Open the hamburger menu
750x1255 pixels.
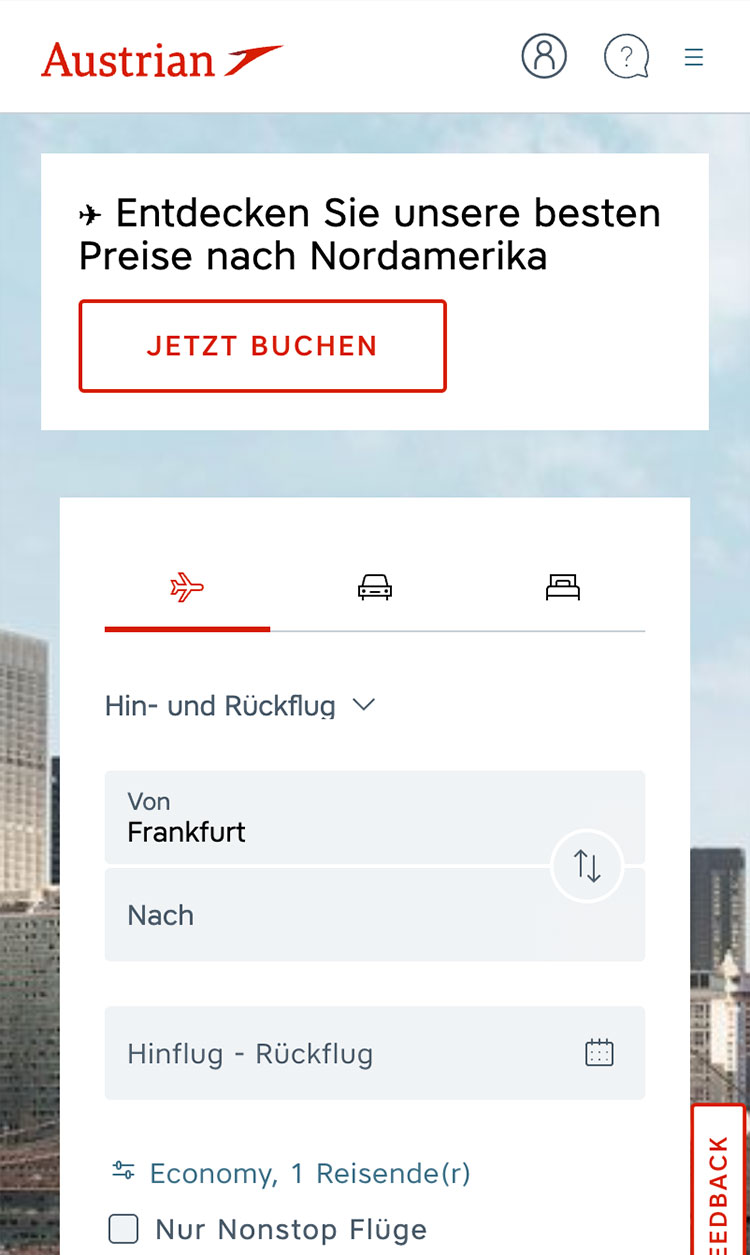pos(694,57)
